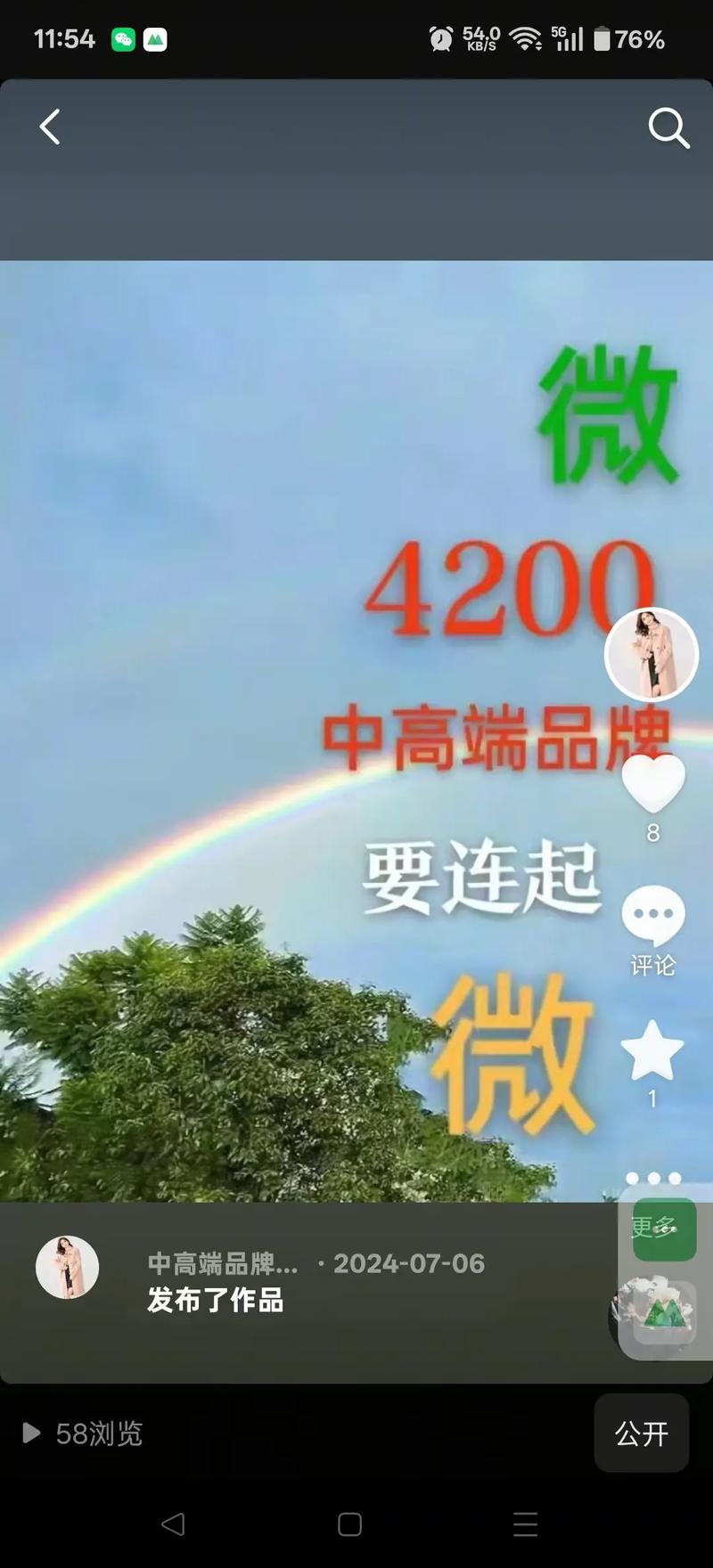The image size is (713, 1568).
Task: Open the 中高端品牌 author profile at the bottom
Action: tap(223, 1263)
